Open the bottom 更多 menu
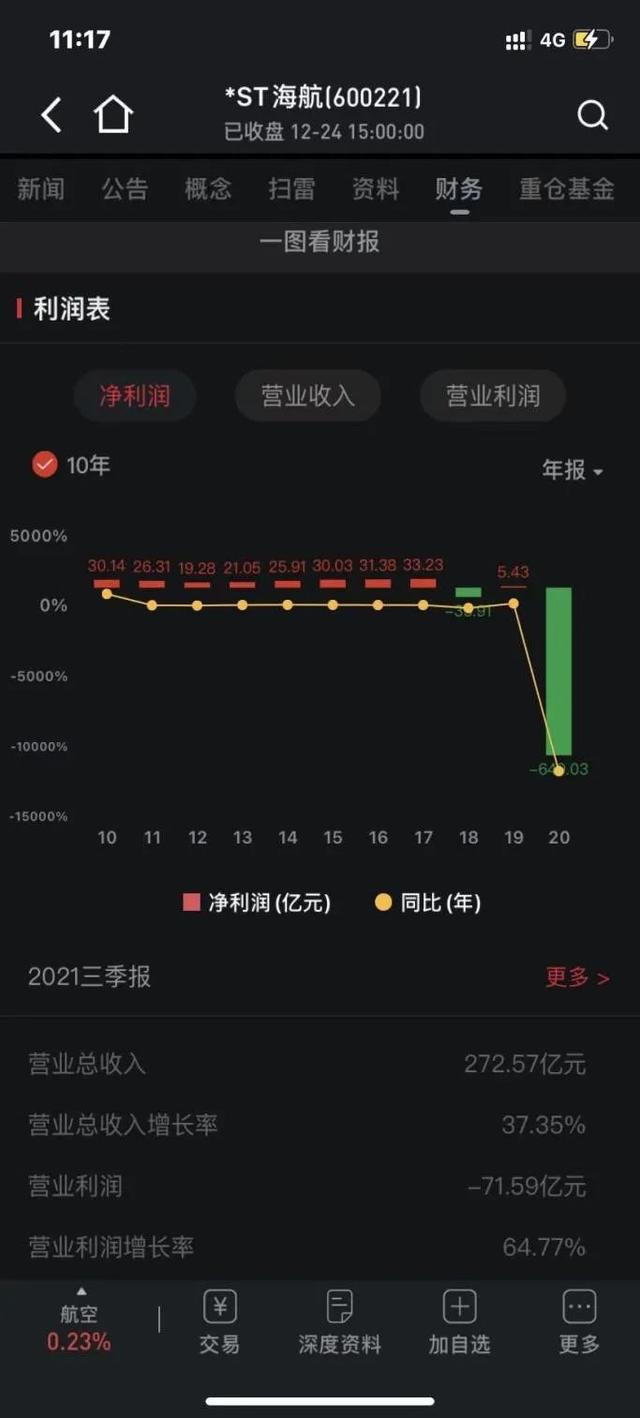Image resolution: width=640 pixels, height=1418 pixels. 580,1322
